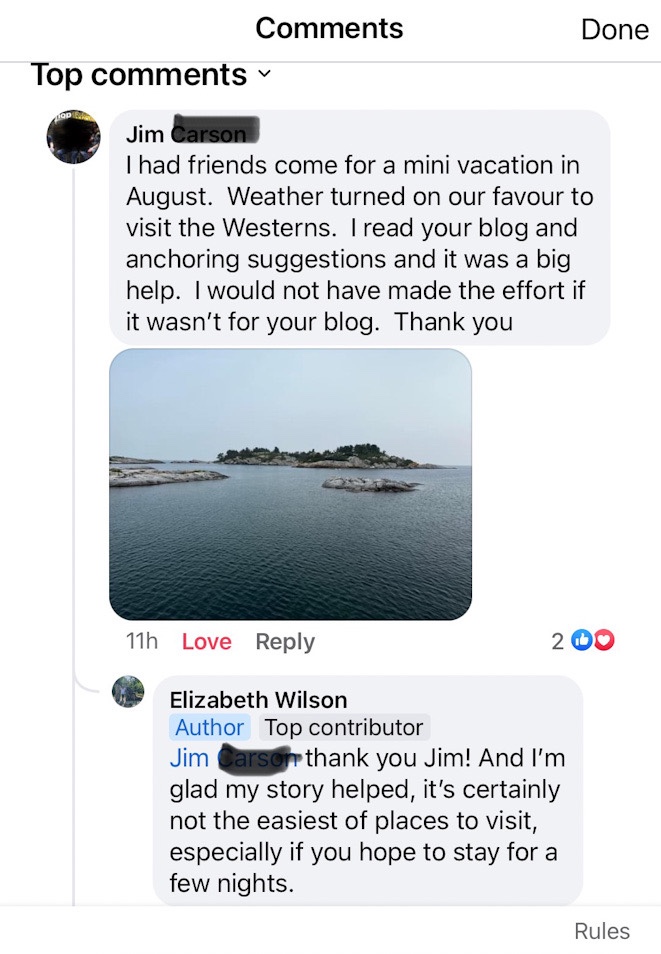Image resolution: width=661 pixels, height=954 pixels.
Task: Open Jim's profile picture
Action: coord(73,136)
